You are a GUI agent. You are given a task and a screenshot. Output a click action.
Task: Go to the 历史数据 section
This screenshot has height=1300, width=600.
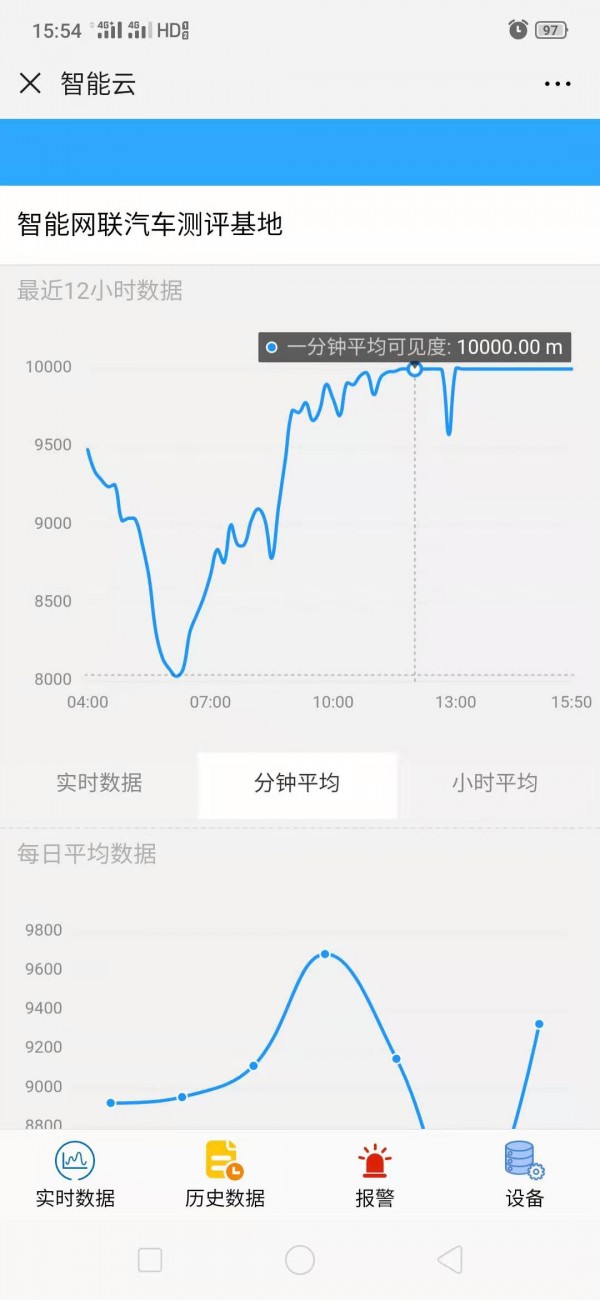pyautogui.click(x=225, y=1175)
